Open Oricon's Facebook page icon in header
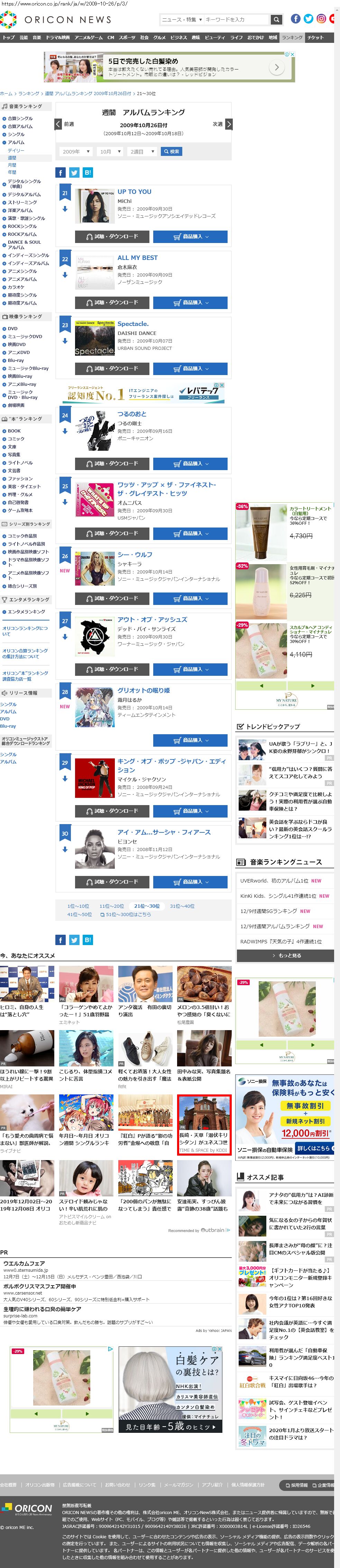 295,19
